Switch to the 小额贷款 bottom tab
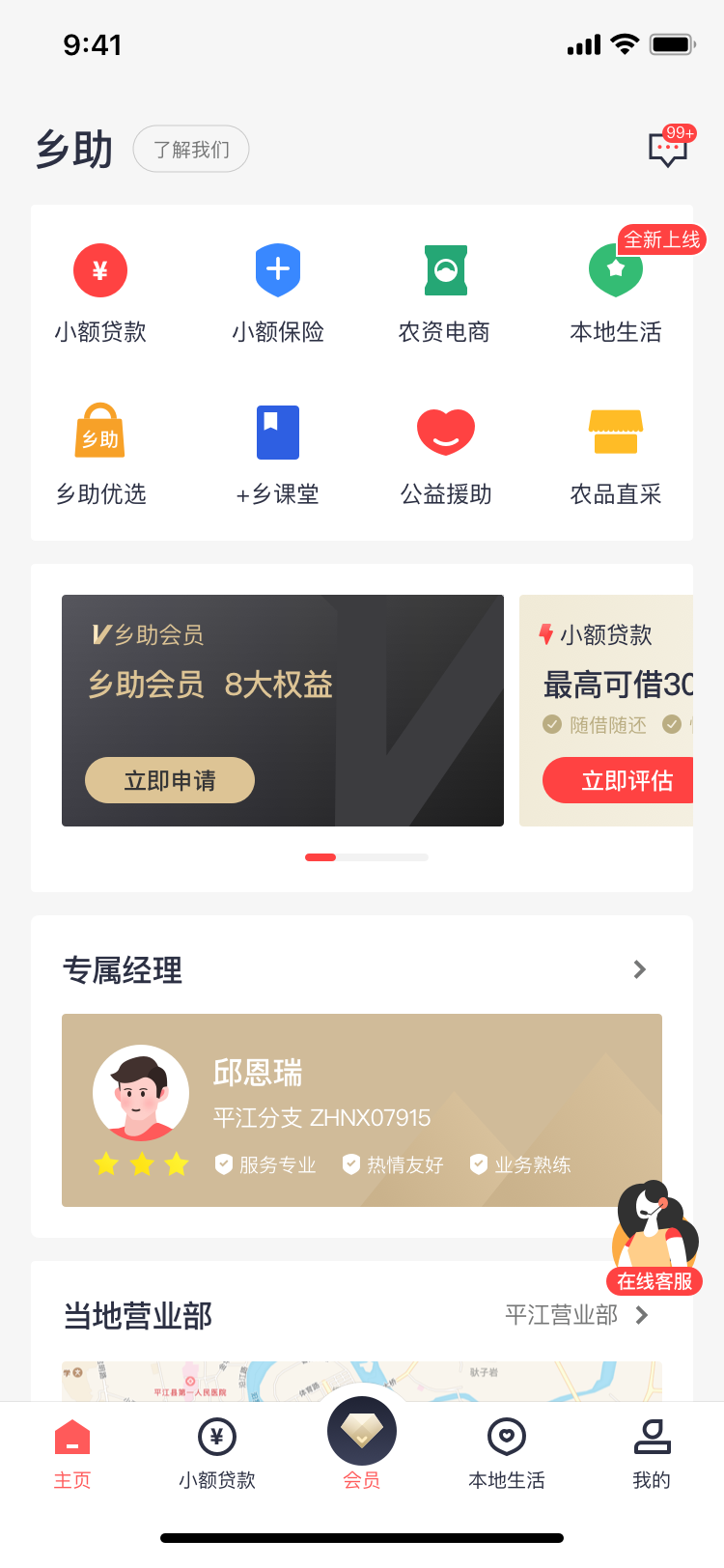 tap(217, 1453)
